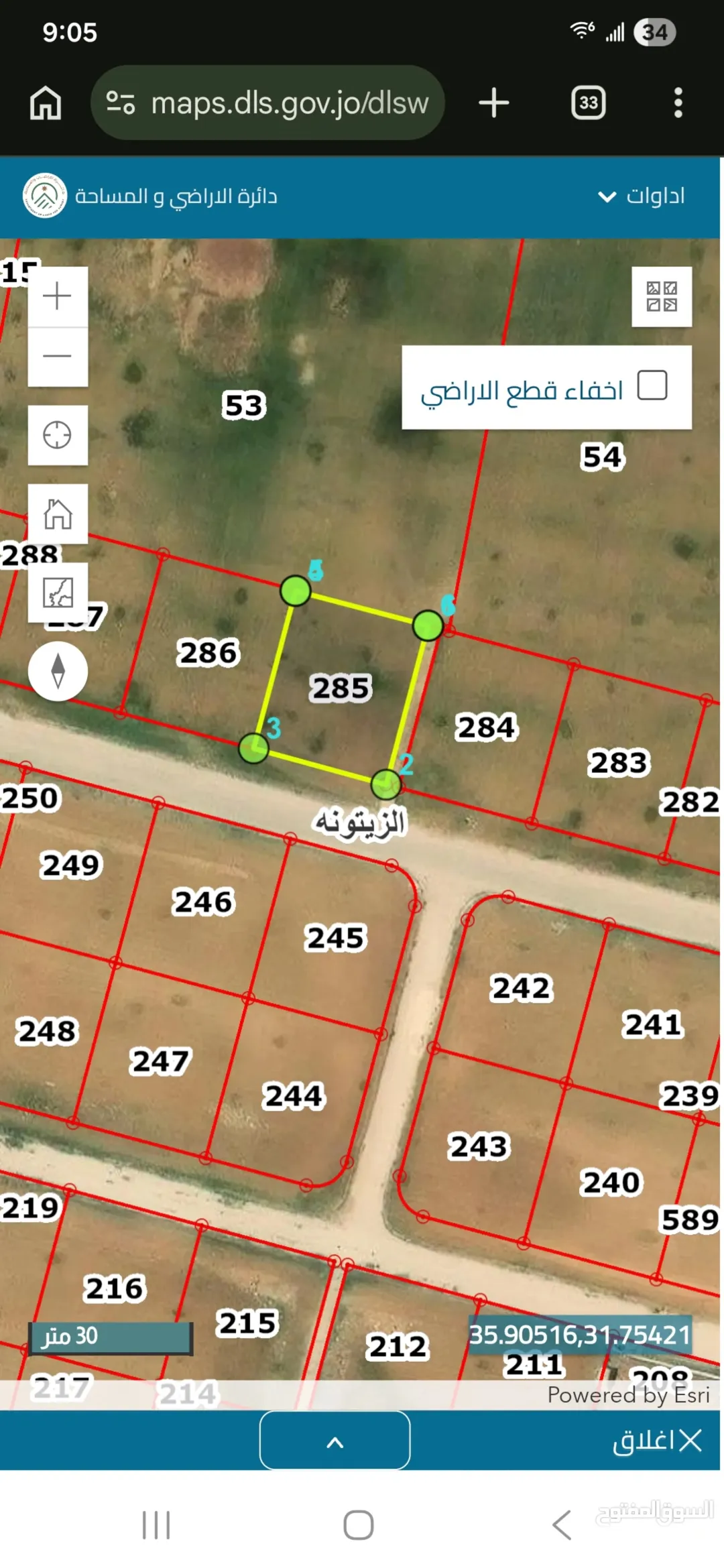Reset map orientation with the compass
Screen dimensions: 724x1568
(58, 671)
